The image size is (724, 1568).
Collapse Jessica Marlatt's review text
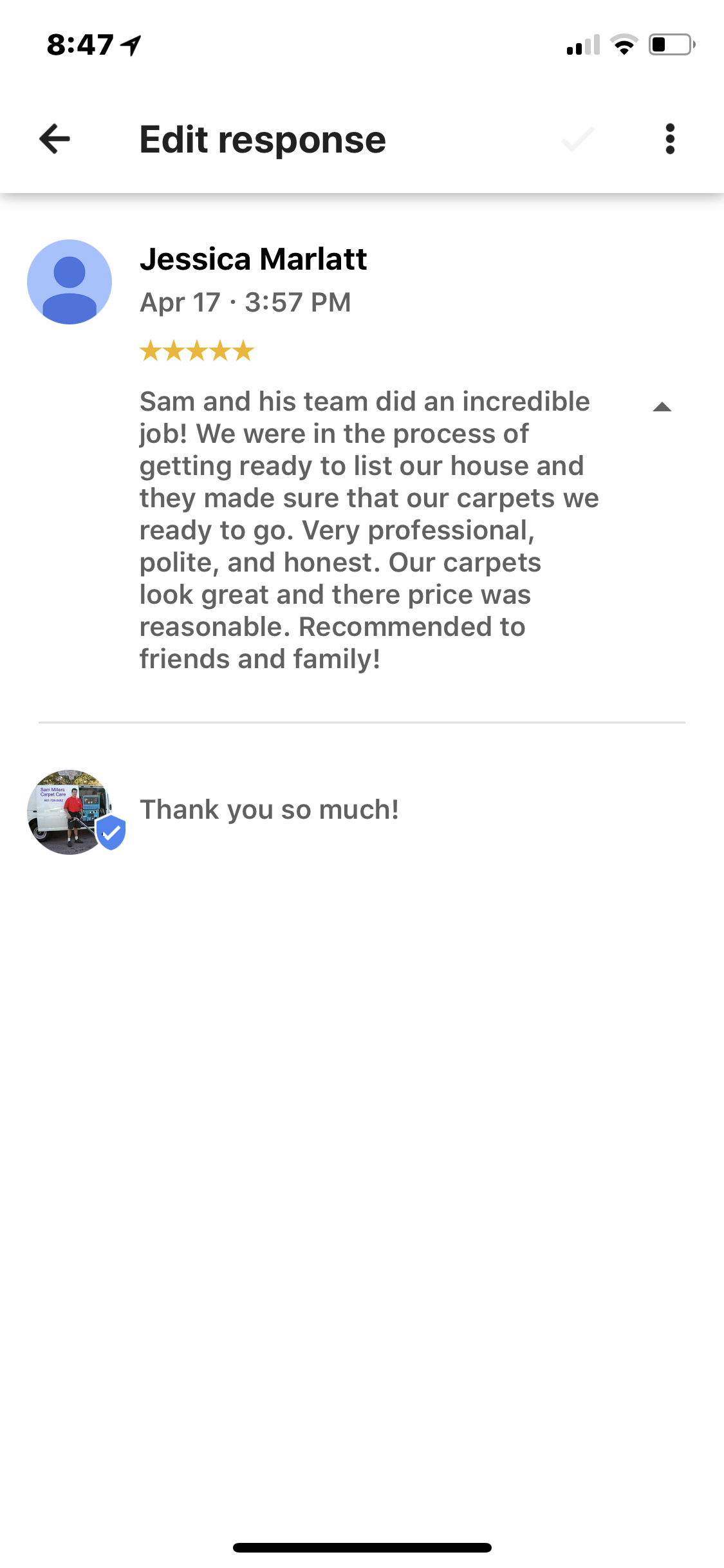662,407
